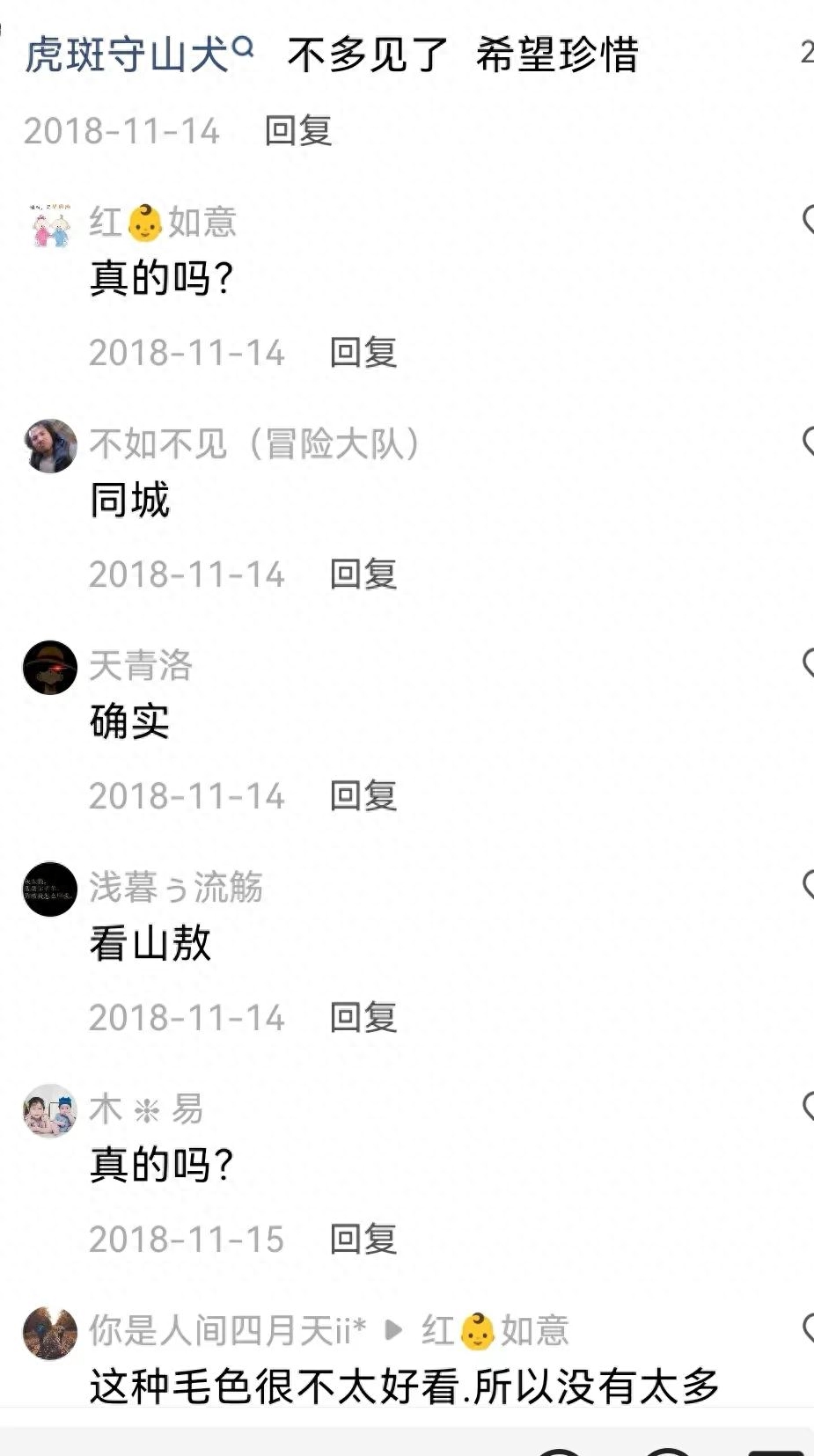Open 木※易's profile avatar
The width and height of the screenshot is (814, 1456).
click(50, 1111)
